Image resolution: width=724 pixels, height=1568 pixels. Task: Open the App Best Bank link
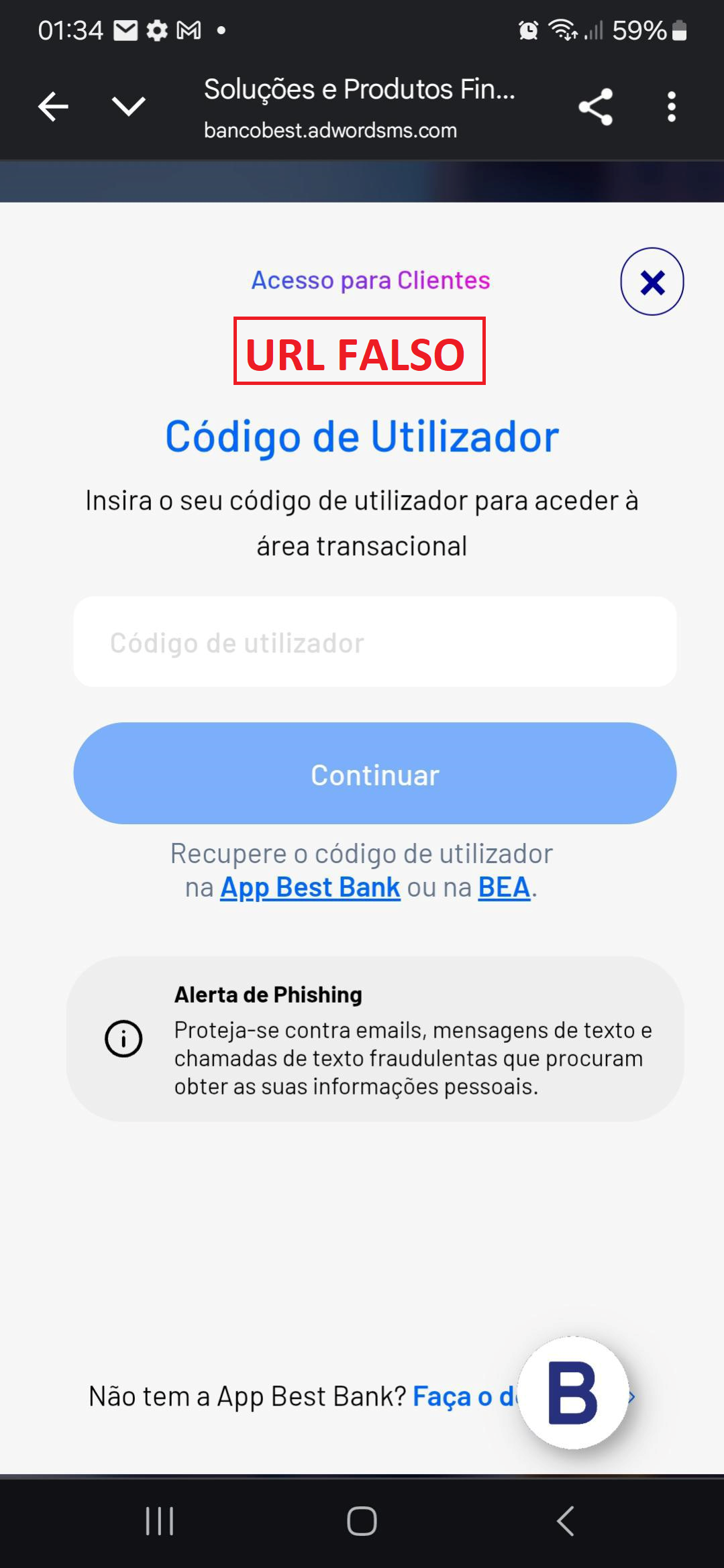tap(310, 887)
